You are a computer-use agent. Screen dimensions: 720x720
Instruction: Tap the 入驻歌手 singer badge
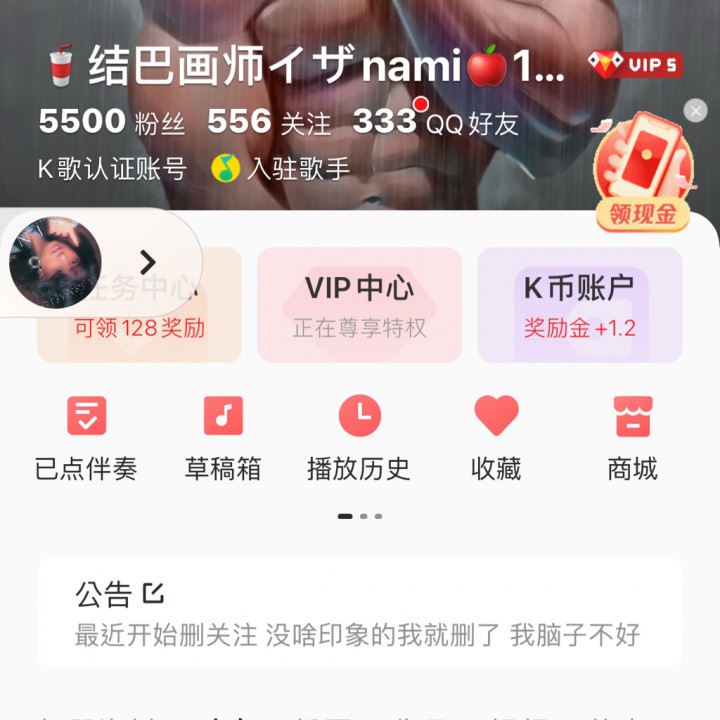[x=281, y=168]
